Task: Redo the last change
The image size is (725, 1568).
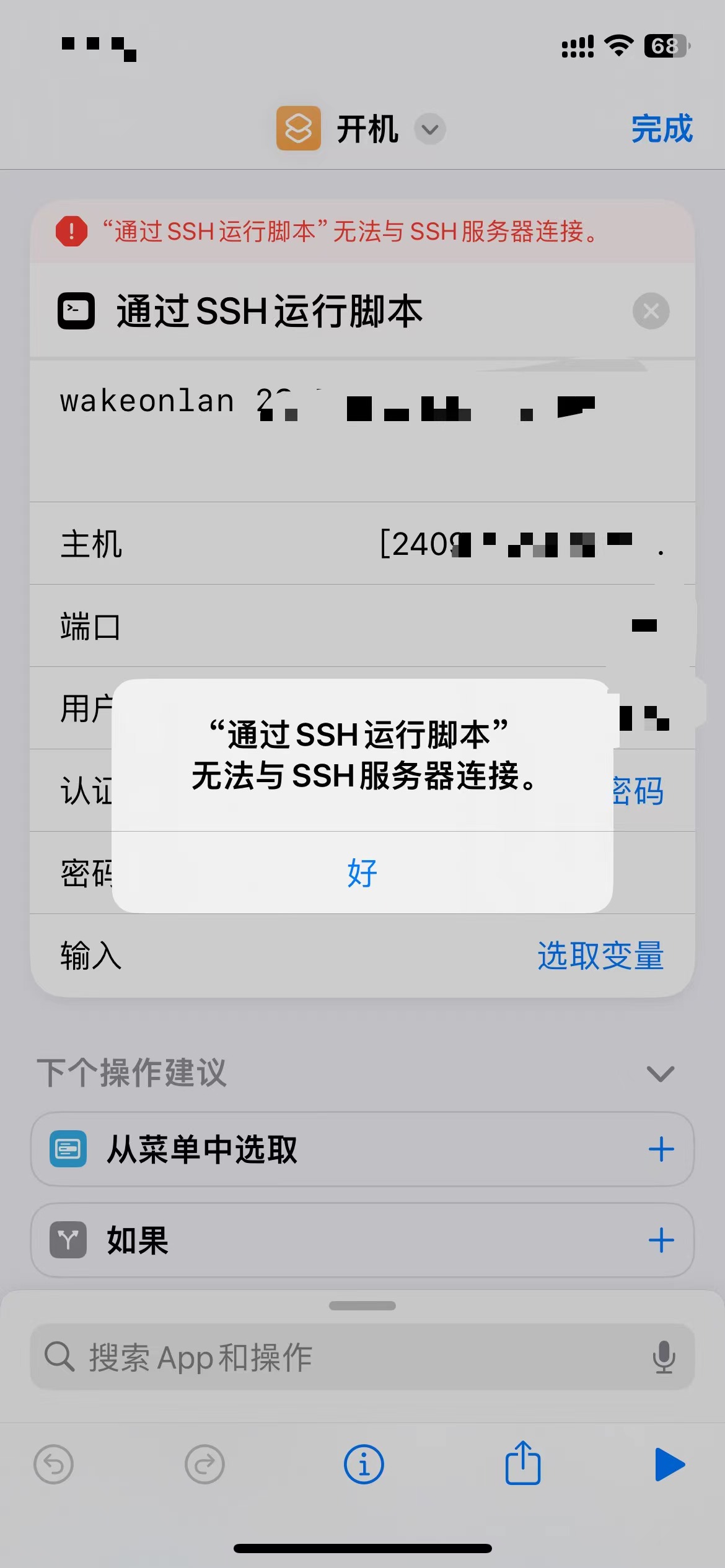Action: (204, 1465)
